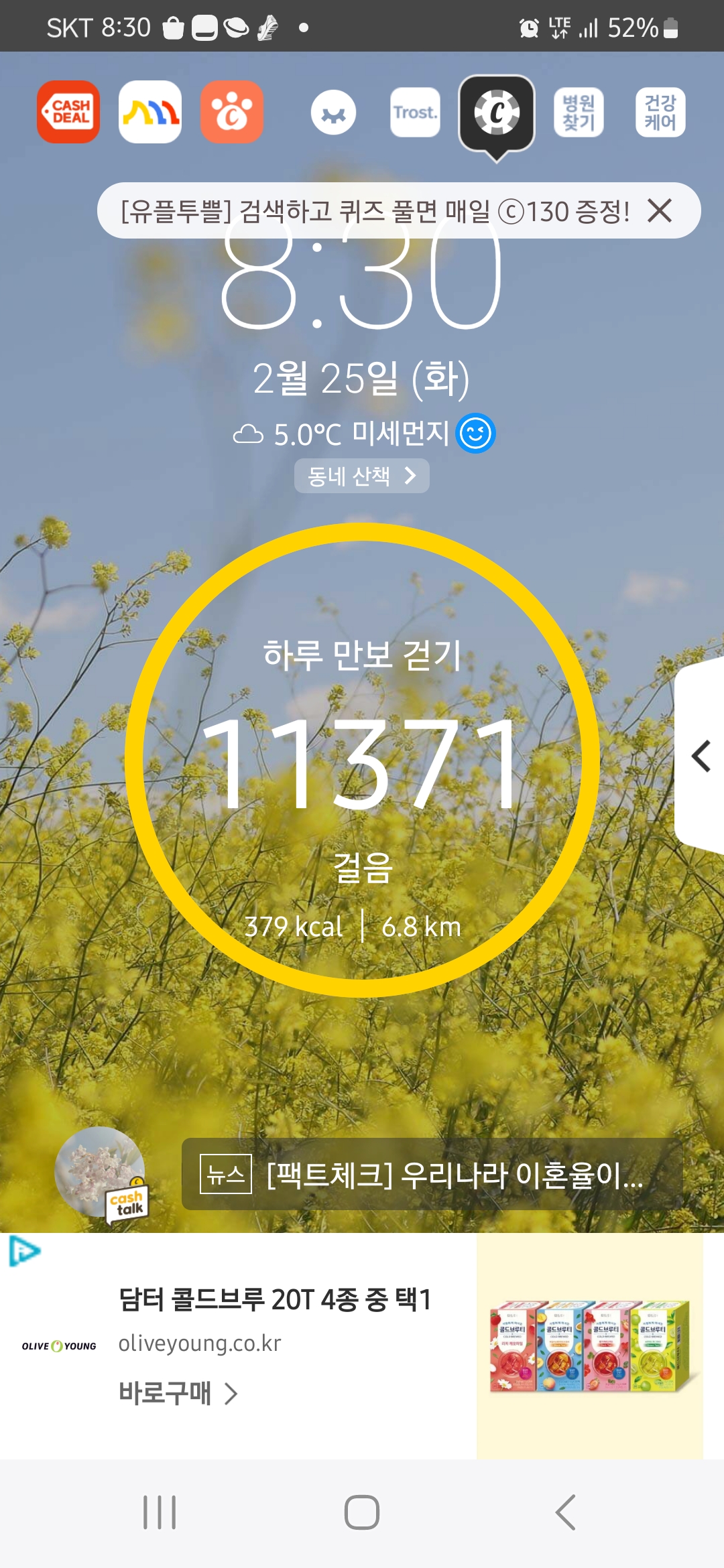Open the 유플투쁠 quiz promotion banner
Screen dimensions: 724x1568
374,211
